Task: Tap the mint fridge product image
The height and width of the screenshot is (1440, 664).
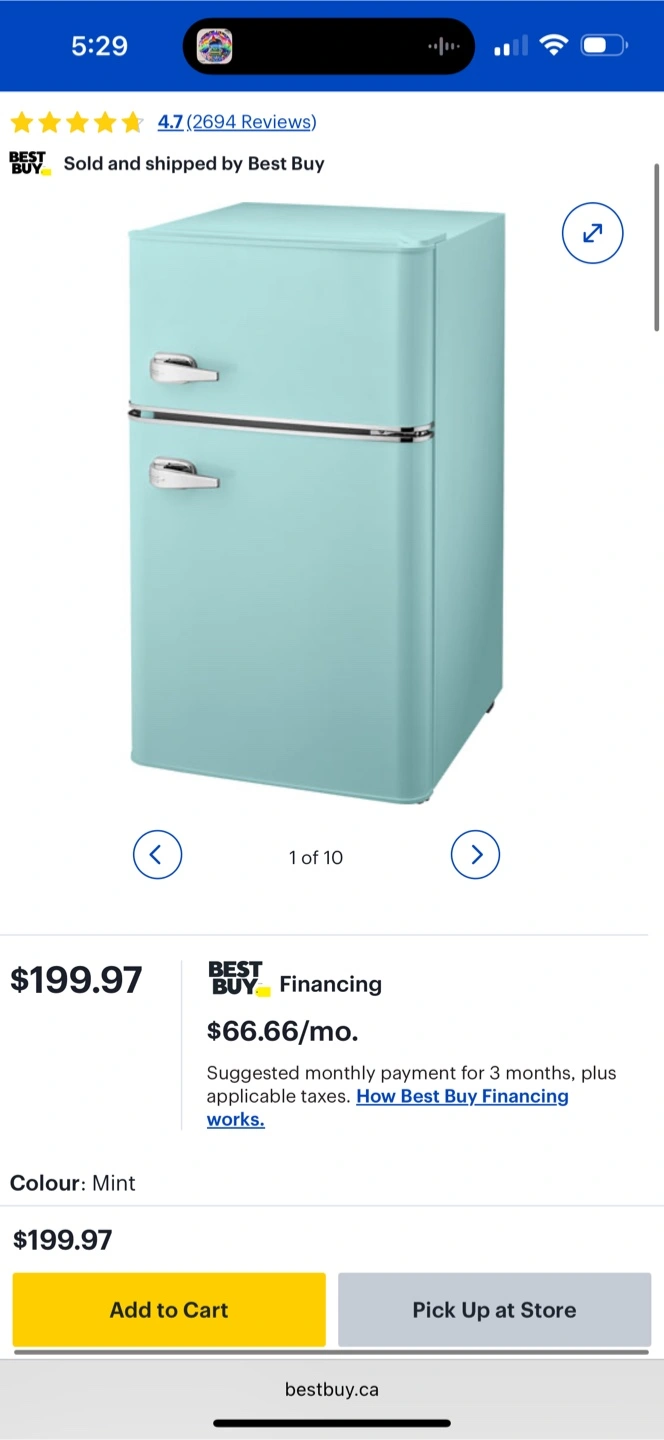Action: 316,503
